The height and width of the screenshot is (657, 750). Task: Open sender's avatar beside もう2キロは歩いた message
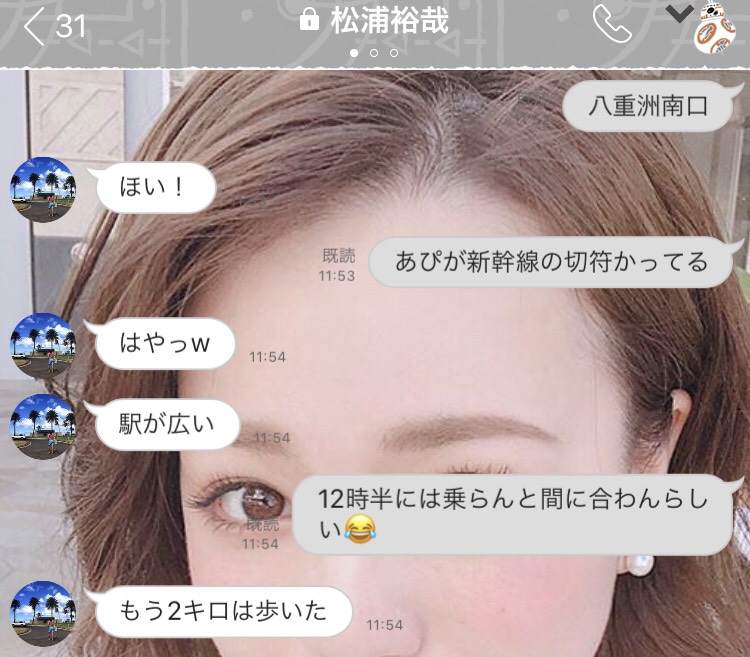tap(43, 613)
